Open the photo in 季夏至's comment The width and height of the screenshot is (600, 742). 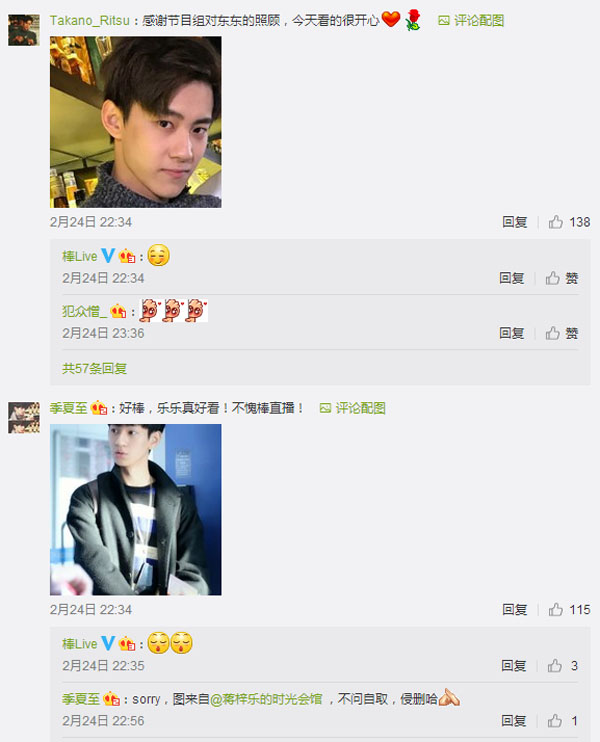pyautogui.click(x=135, y=509)
